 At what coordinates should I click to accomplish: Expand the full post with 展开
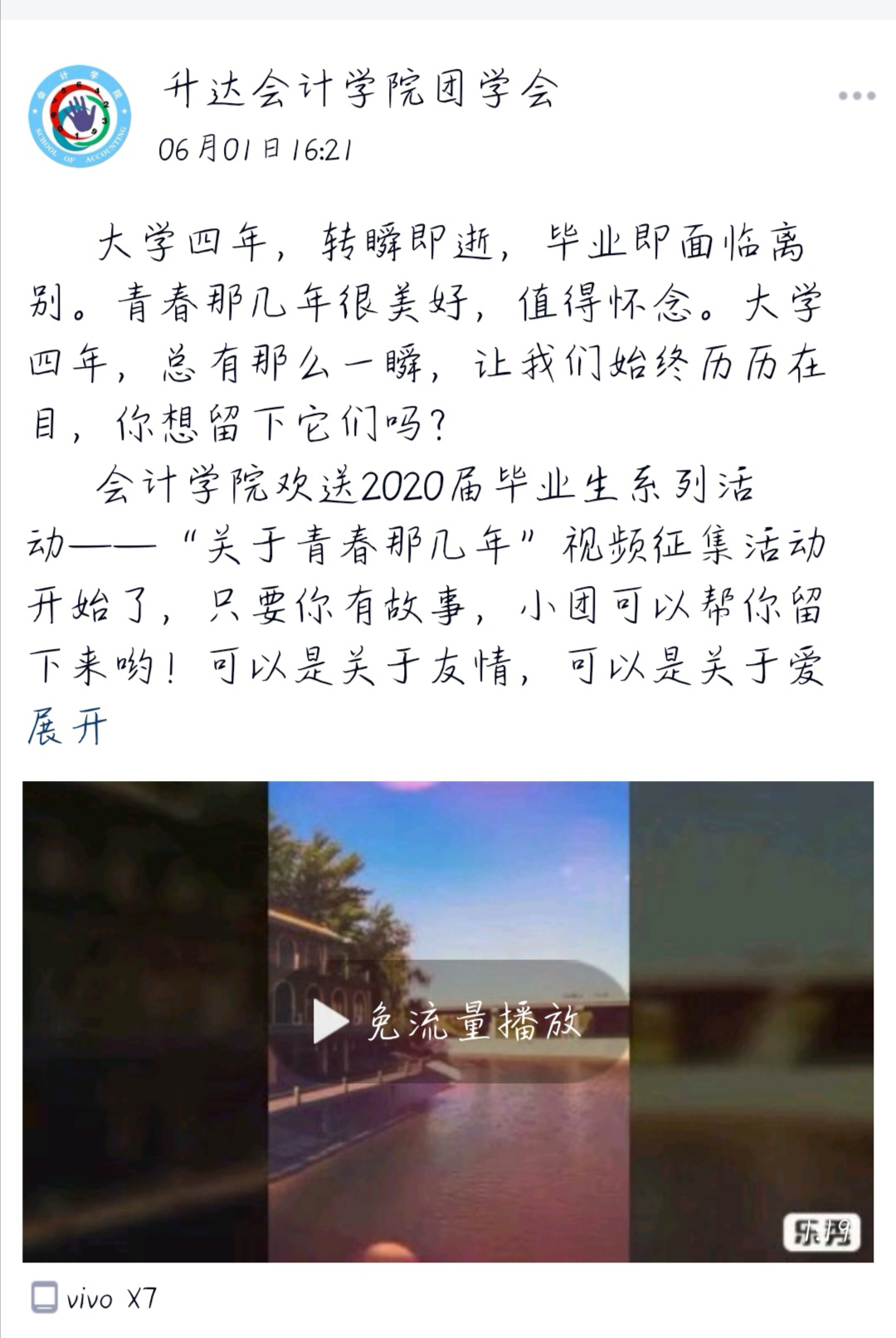(x=67, y=727)
